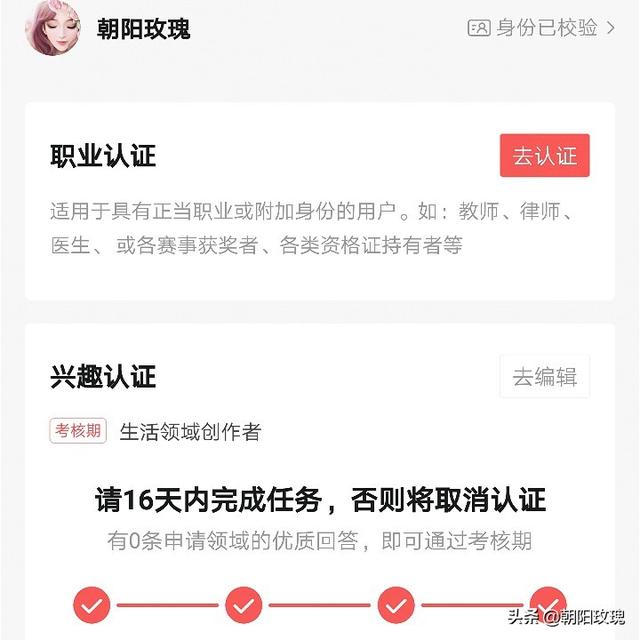Tap 去认证 button for 职业认证
This screenshot has height=640, width=640.
tap(544, 156)
